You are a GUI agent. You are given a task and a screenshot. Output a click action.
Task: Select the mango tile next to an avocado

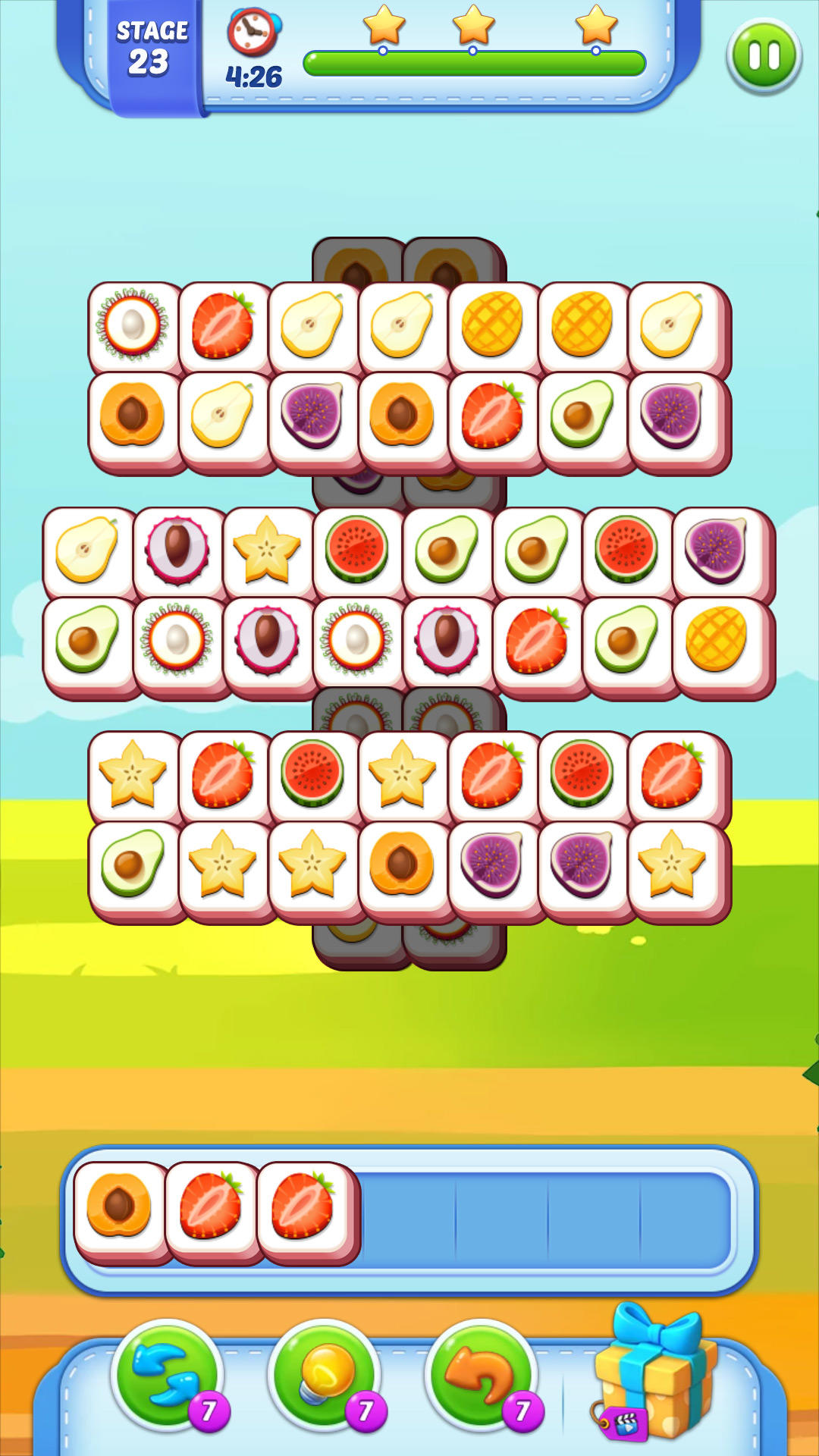click(x=717, y=639)
